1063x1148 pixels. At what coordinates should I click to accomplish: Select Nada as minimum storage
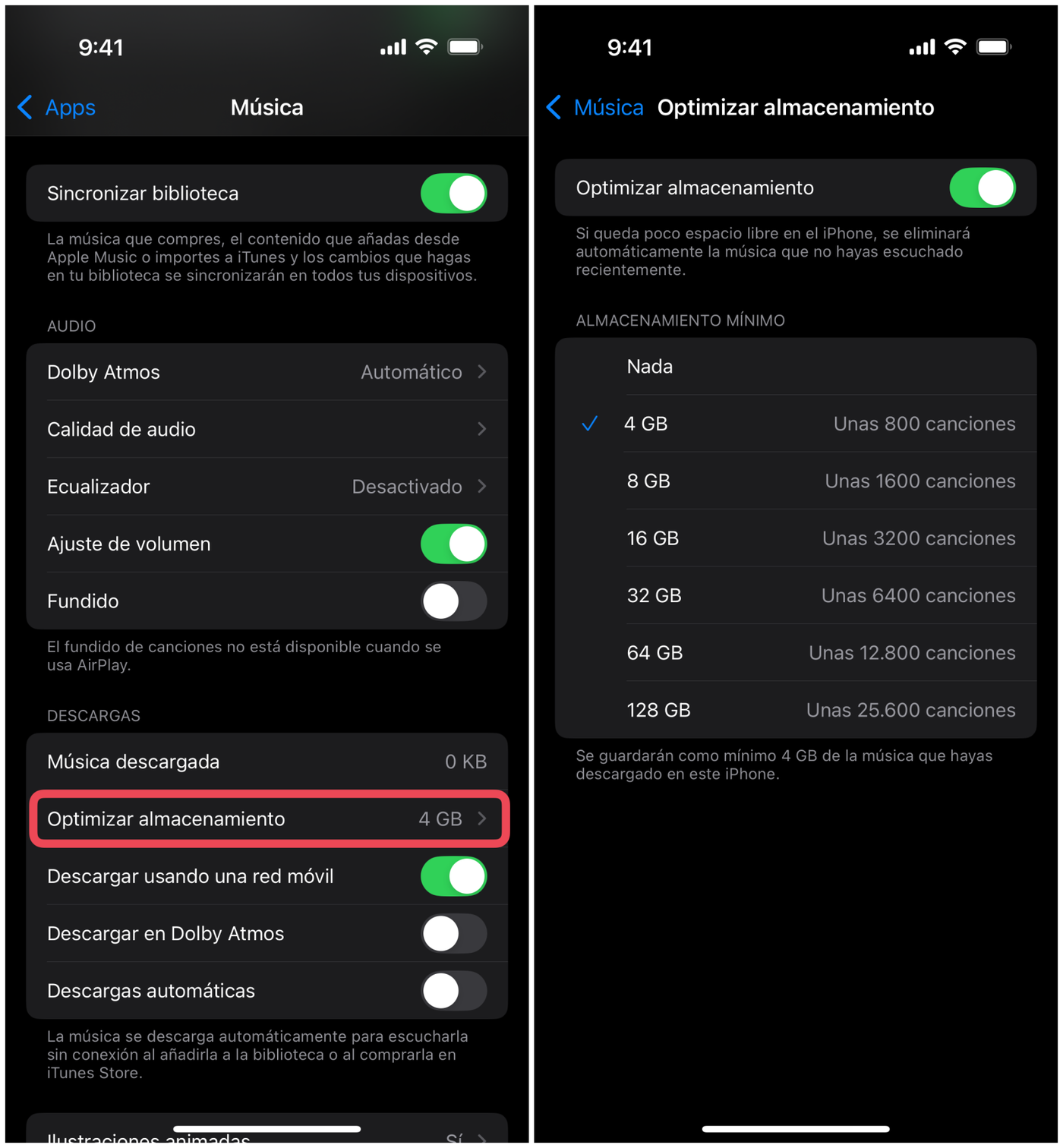pos(795,367)
